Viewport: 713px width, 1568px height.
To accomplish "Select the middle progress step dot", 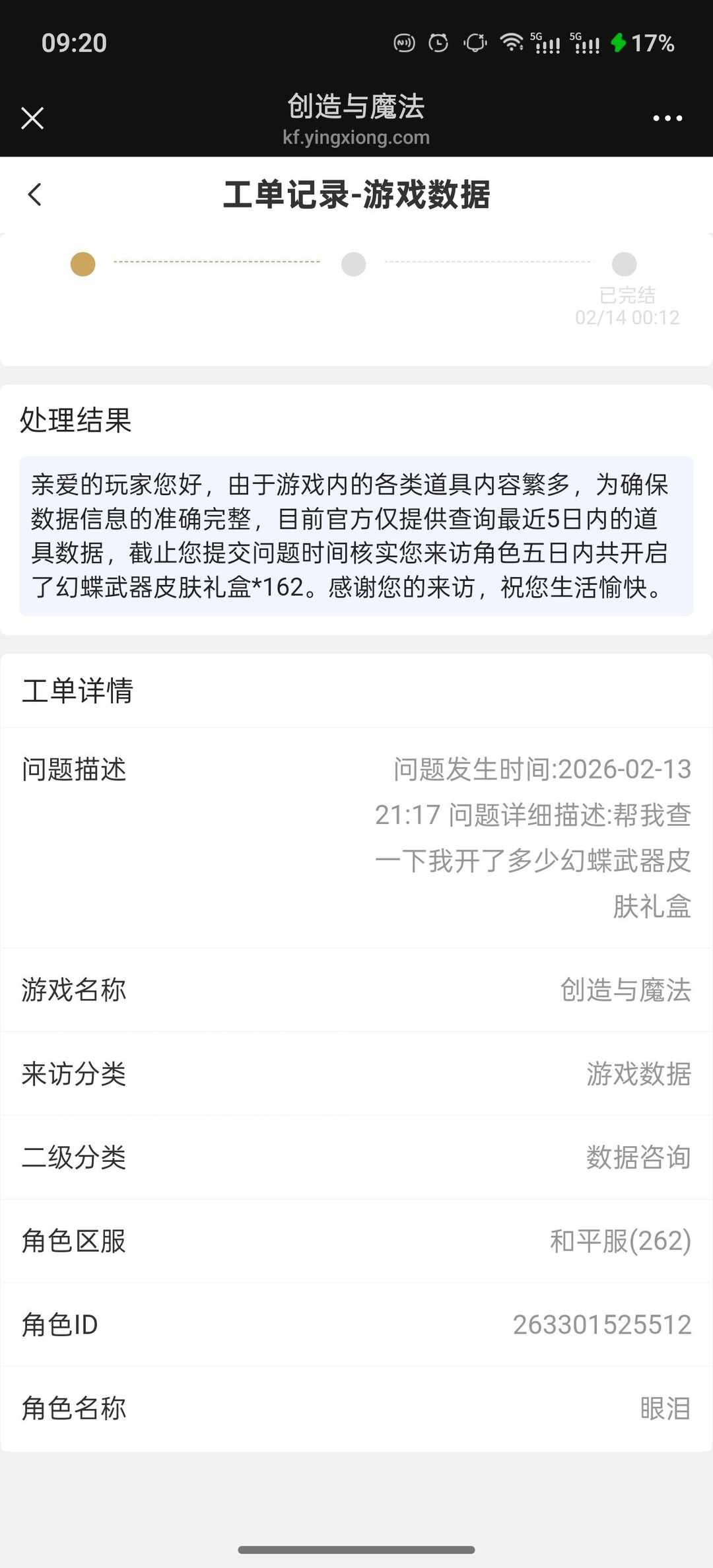I will click(353, 264).
